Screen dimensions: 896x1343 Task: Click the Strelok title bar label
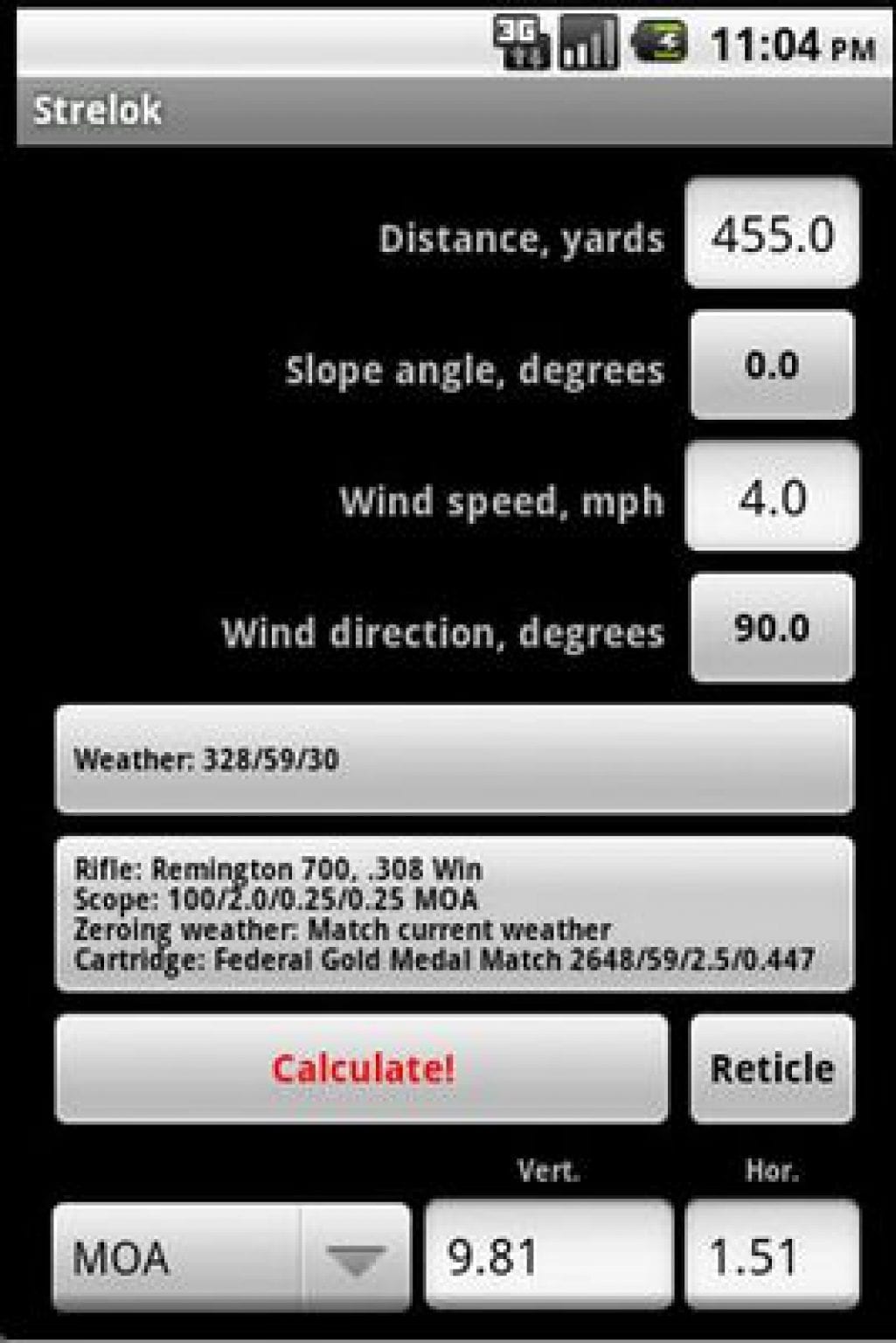(x=99, y=110)
